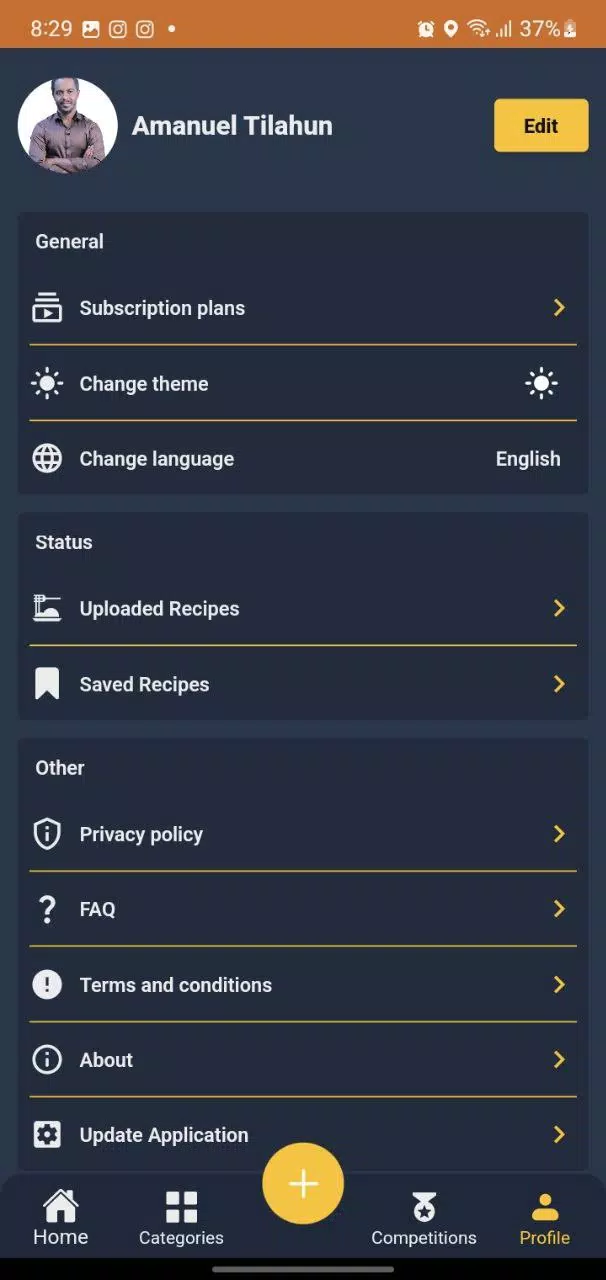The width and height of the screenshot is (606, 1280).
Task: Tap the Edit profile button
Action: click(x=540, y=126)
